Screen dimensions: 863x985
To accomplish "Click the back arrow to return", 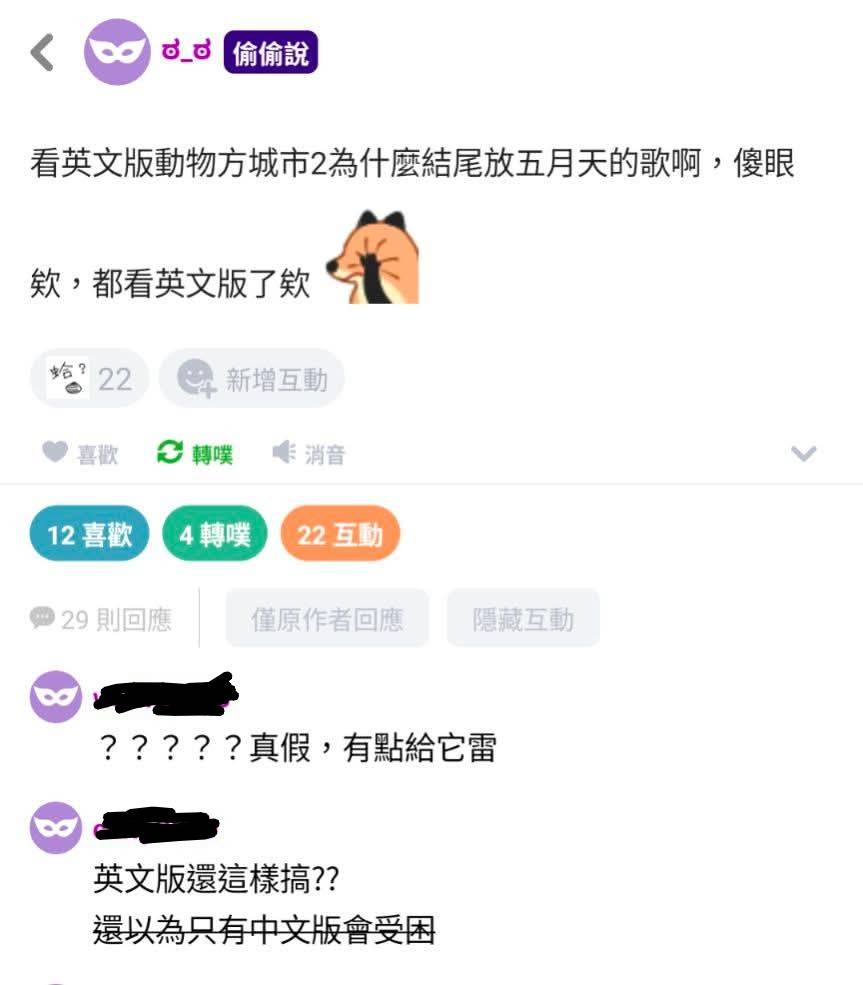I will [42, 51].
